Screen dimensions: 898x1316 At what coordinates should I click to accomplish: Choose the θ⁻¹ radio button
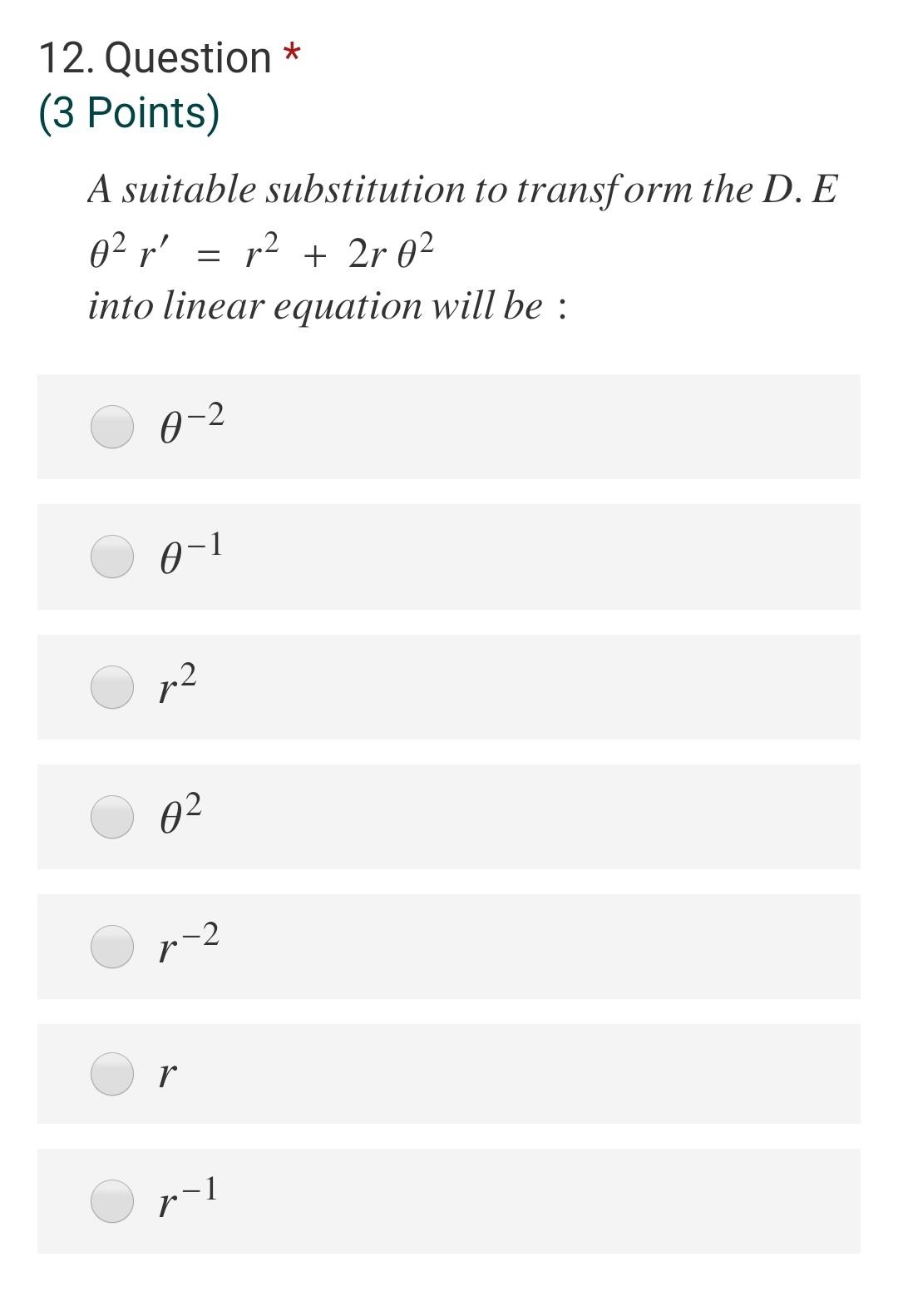point(111,557)
